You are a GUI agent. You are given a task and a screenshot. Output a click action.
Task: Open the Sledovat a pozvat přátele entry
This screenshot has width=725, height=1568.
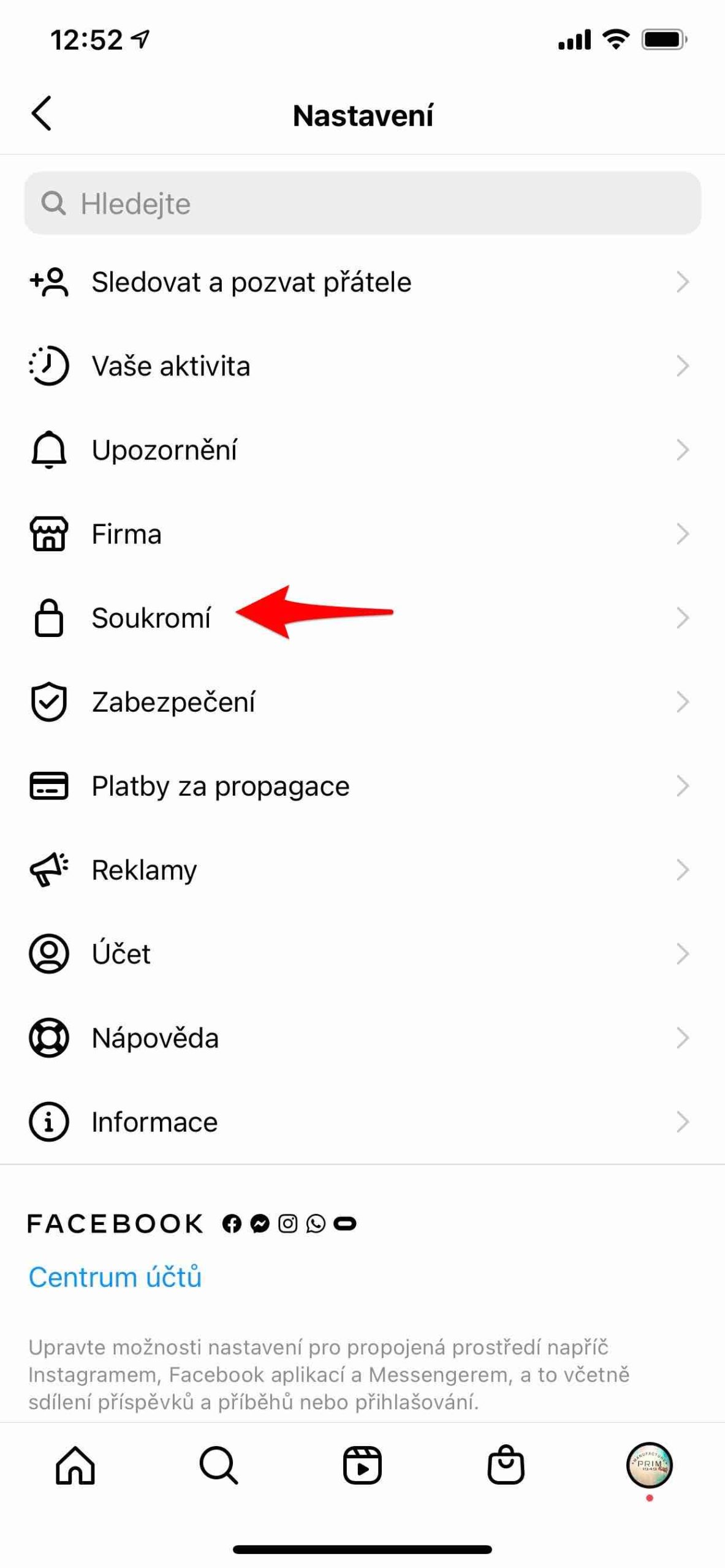point(251,282)
